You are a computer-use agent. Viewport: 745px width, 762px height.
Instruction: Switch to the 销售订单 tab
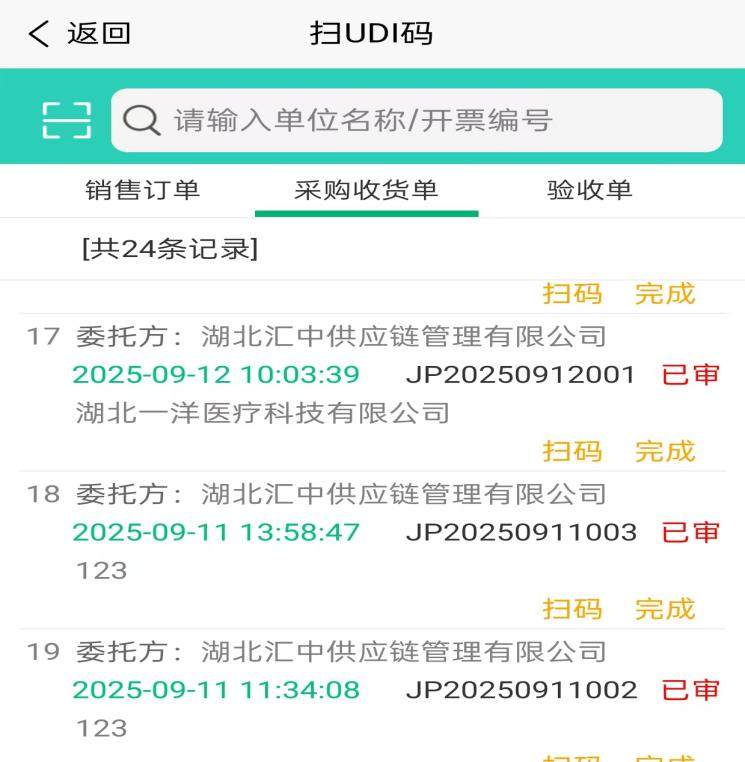pos(142,190)
